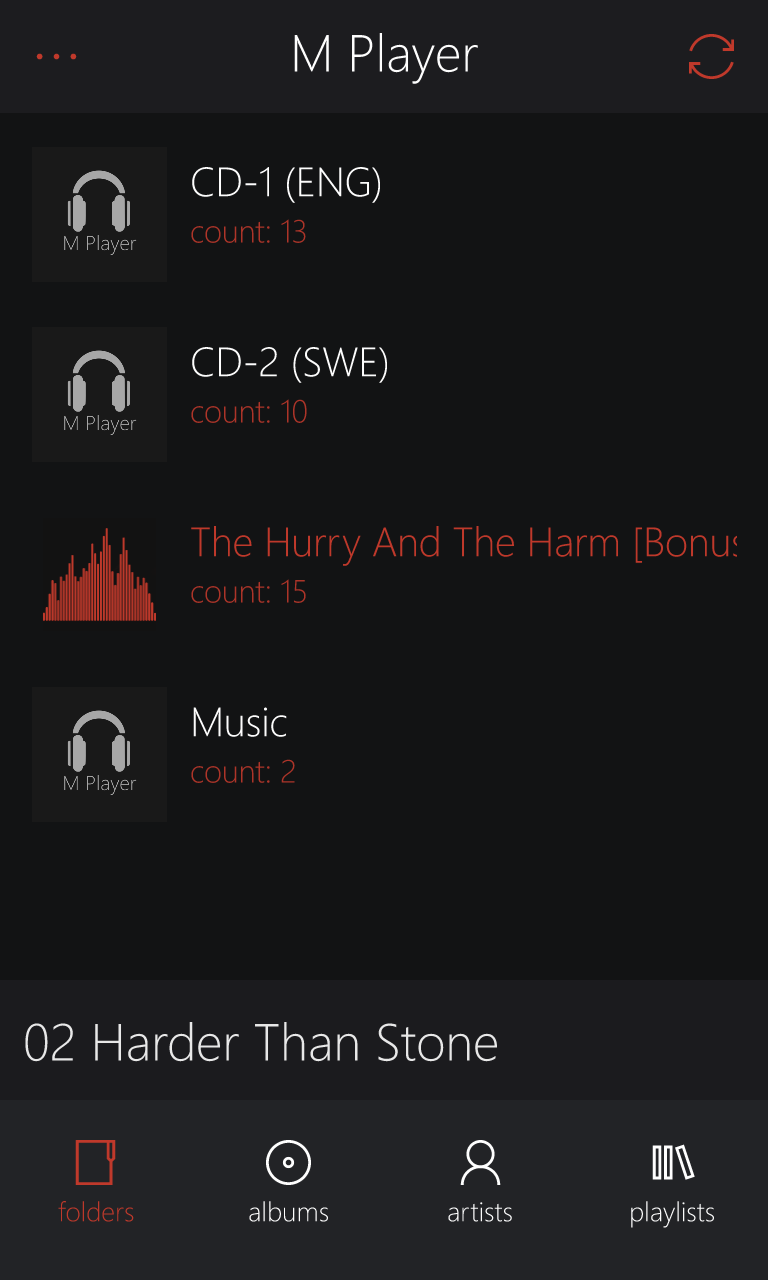Viewport: 768px width, 1280px height.
Task: Open the Music folder
Action: (x=384, y=754)
